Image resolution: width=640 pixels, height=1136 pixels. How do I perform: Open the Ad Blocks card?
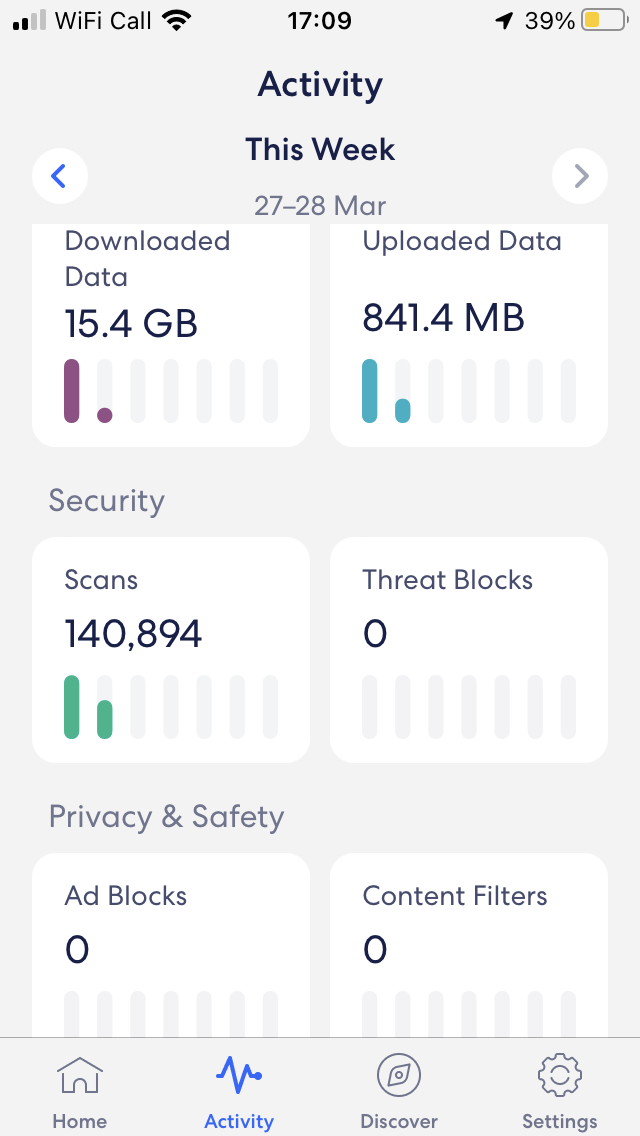click(171, 945)
